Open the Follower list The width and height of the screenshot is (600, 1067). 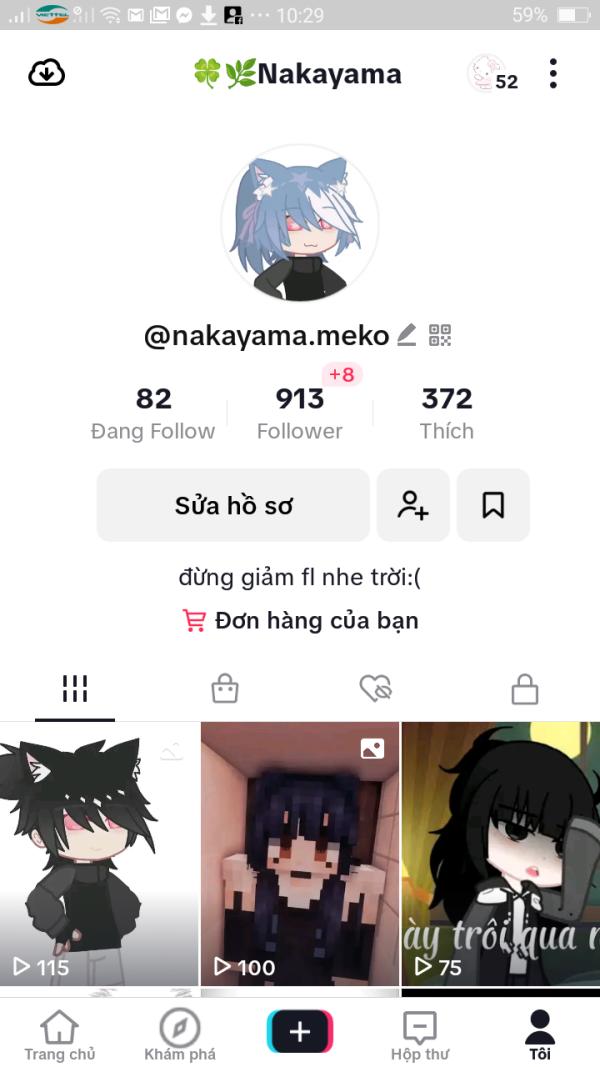click(300, 414)
